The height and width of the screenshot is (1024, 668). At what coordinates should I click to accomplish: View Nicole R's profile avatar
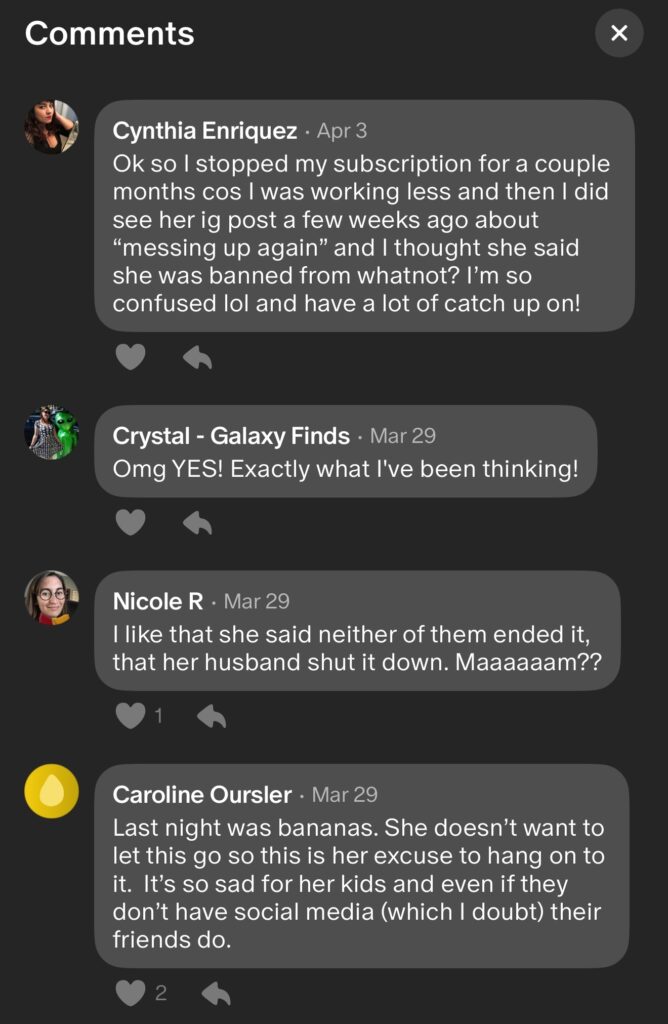tap(51, 598)
